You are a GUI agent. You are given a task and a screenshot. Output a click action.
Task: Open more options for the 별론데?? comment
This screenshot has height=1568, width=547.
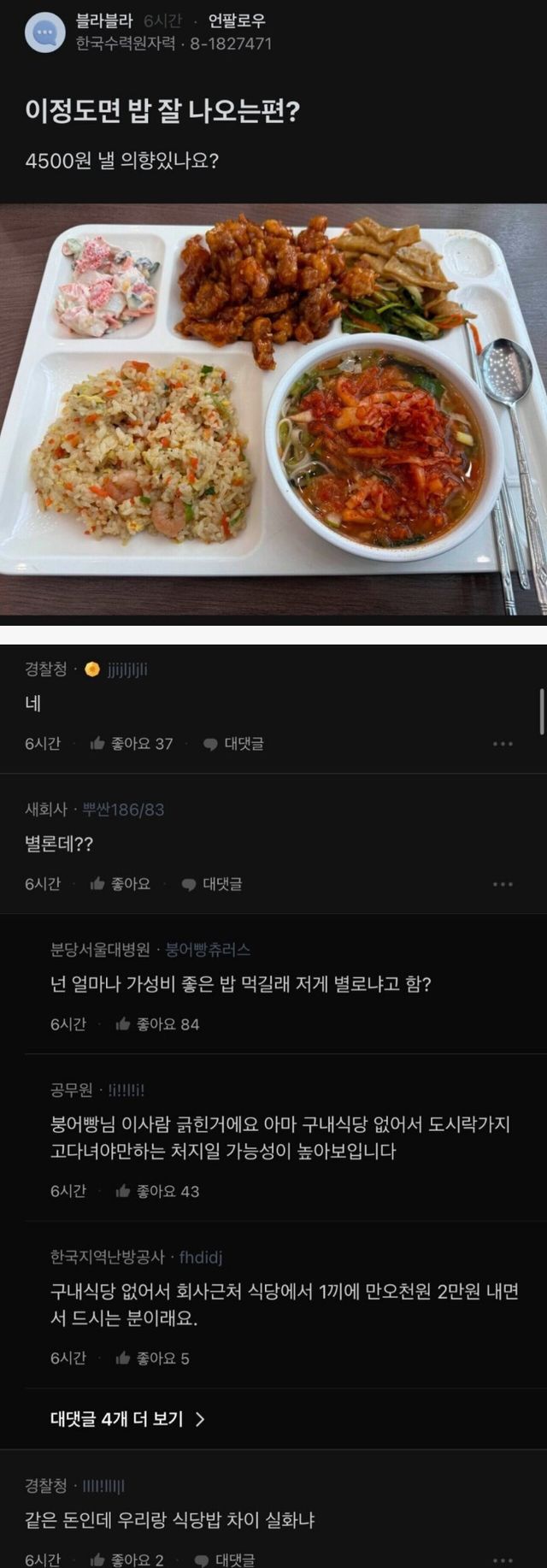point(503,884)
